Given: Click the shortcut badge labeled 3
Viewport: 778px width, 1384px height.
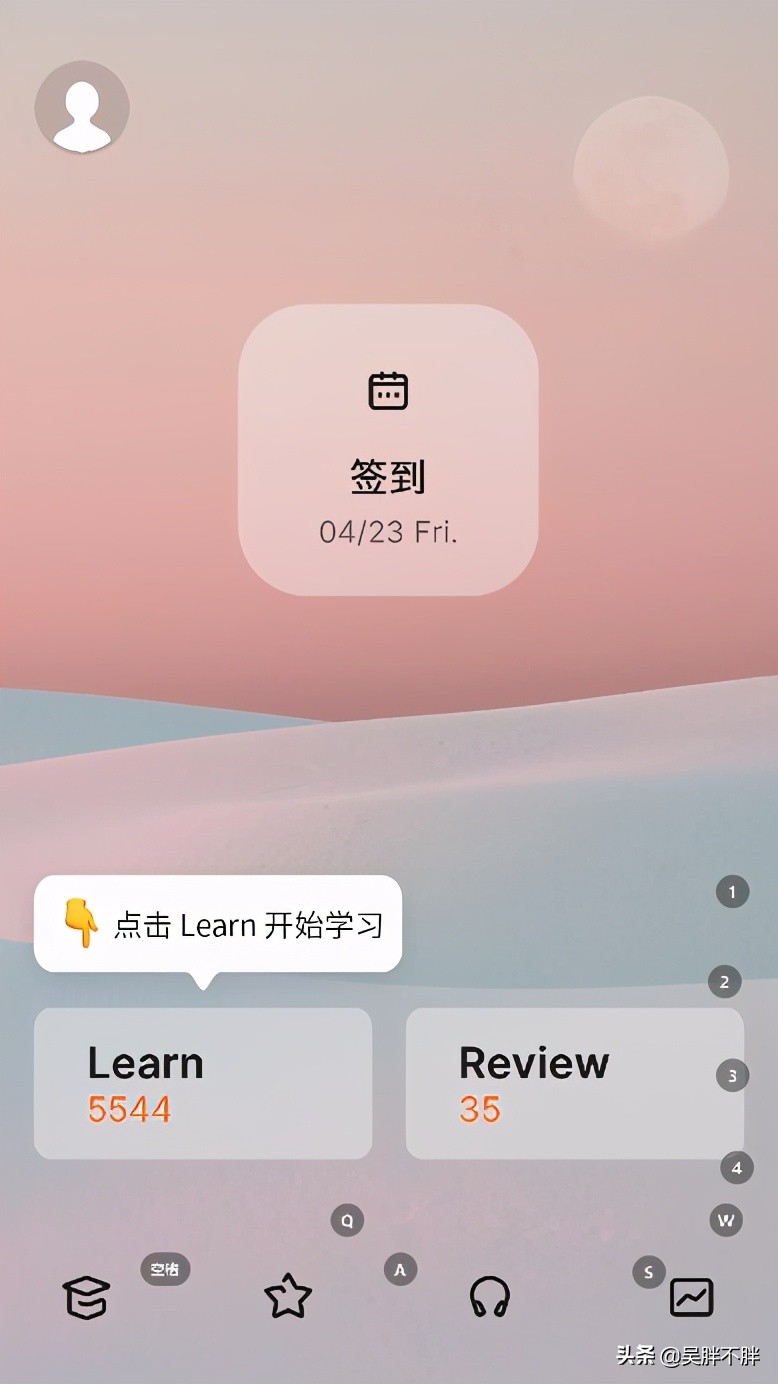Looking at the screenshot, I should point(732,1075).
